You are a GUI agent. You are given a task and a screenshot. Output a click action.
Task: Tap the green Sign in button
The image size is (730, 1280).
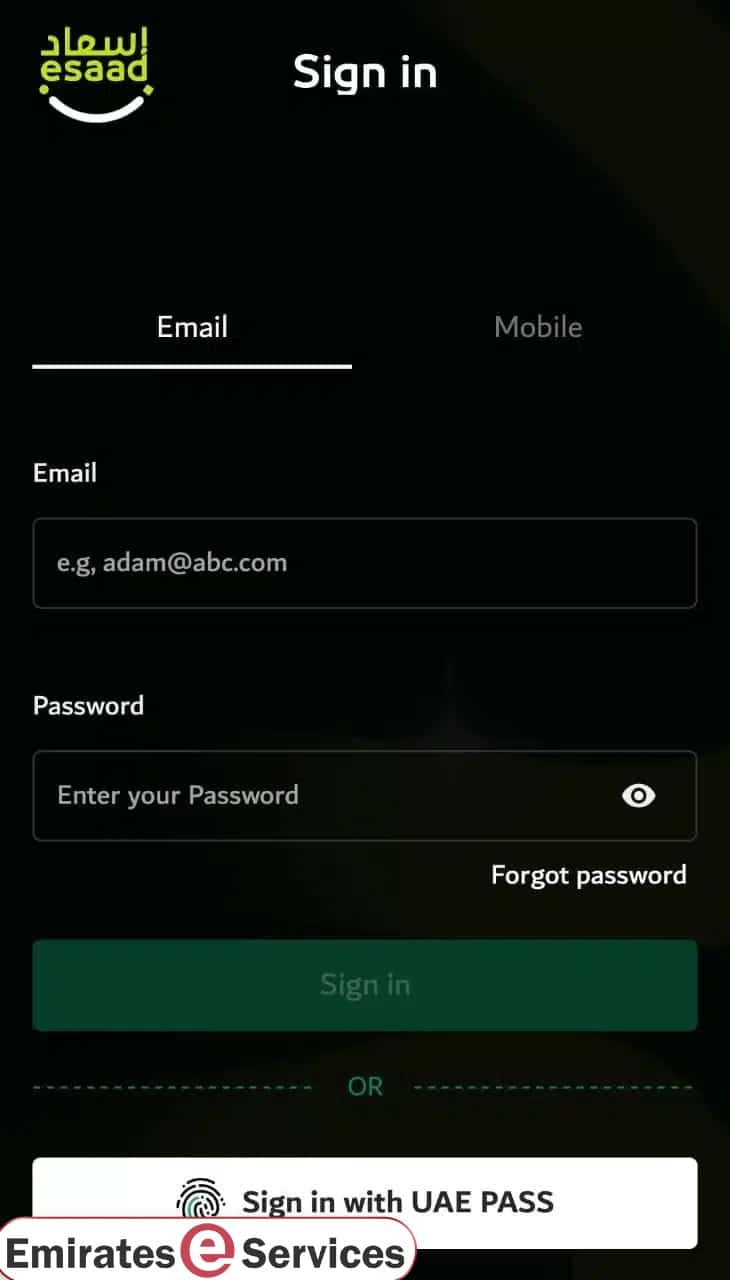[364, 985]
